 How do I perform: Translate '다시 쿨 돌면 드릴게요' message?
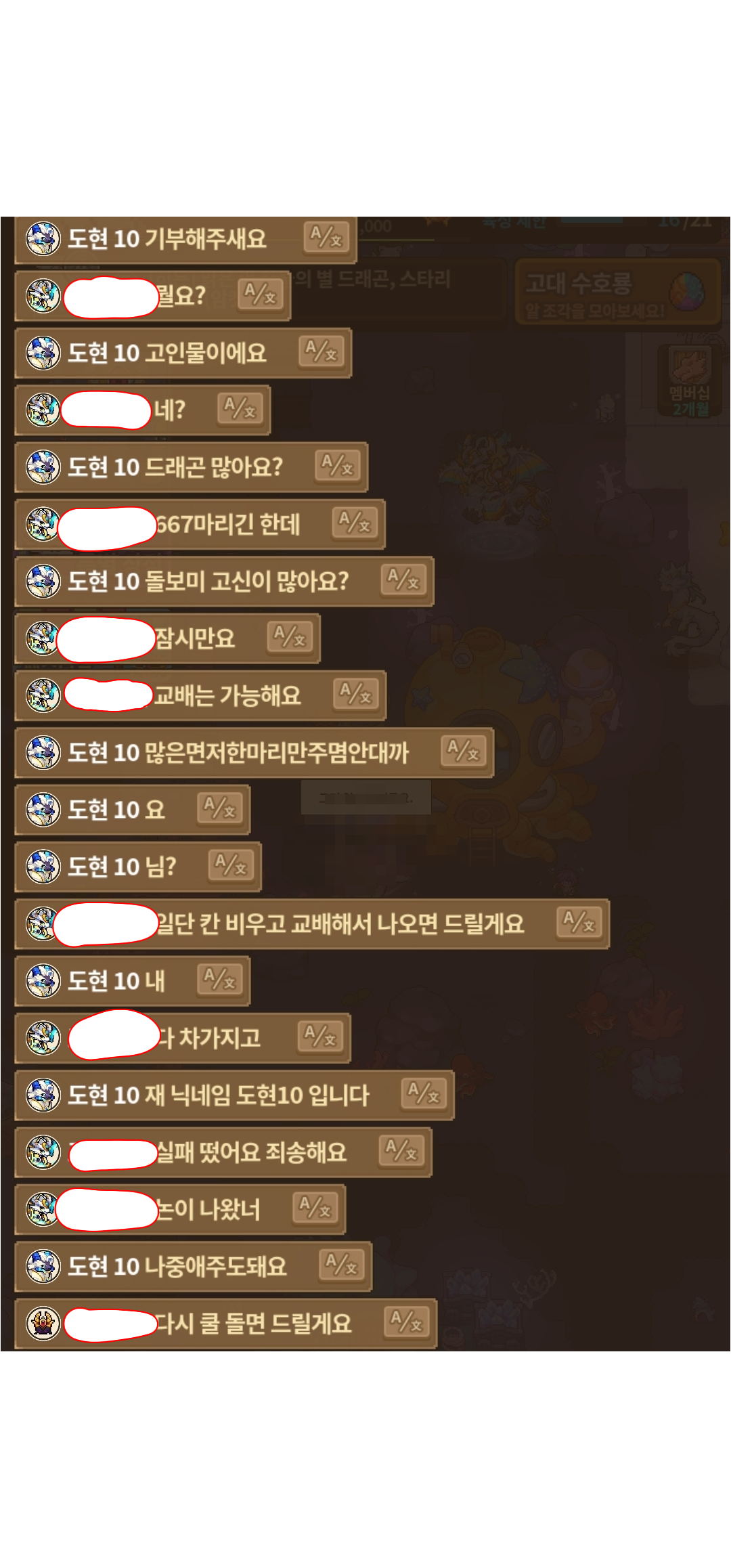[407, 1322]
